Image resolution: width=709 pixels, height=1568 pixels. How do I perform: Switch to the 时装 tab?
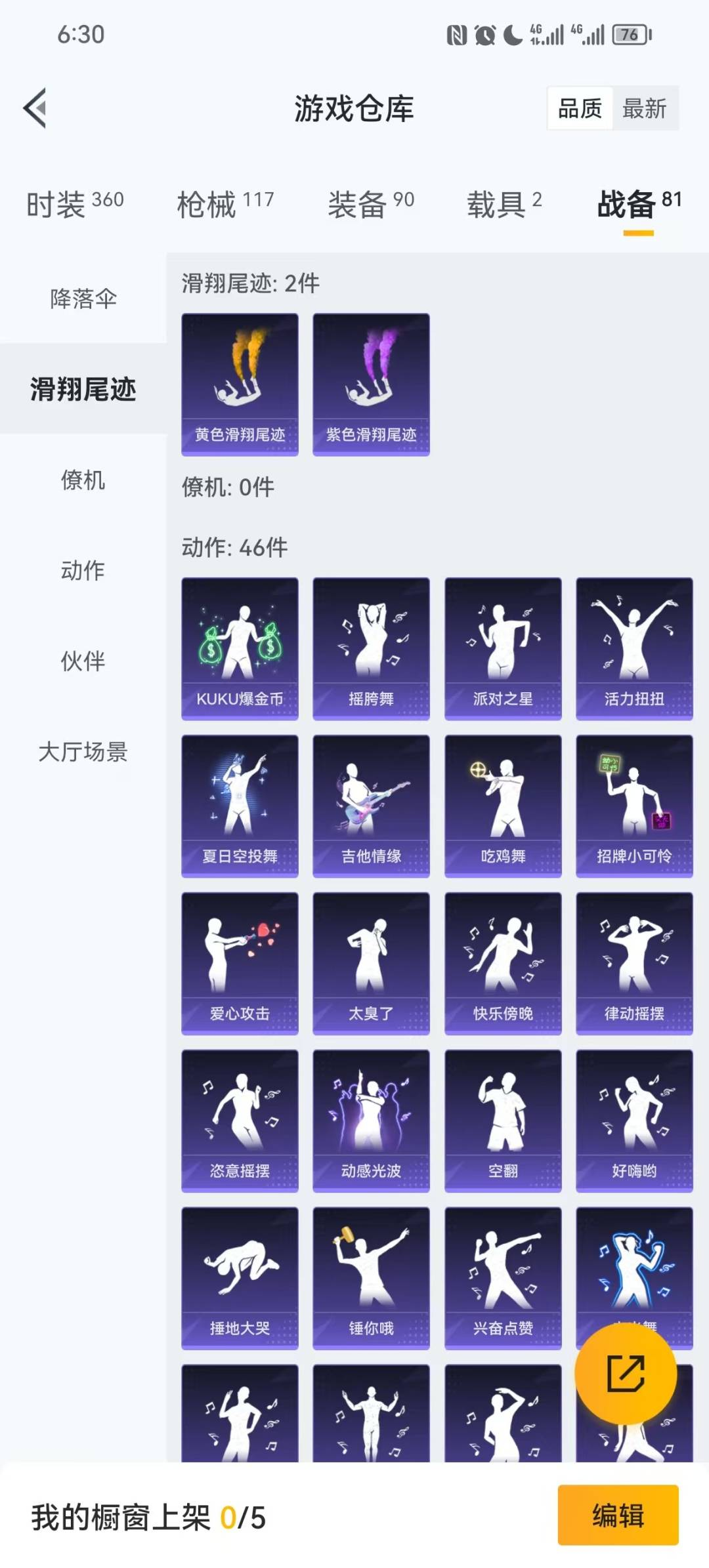(75, 204)
